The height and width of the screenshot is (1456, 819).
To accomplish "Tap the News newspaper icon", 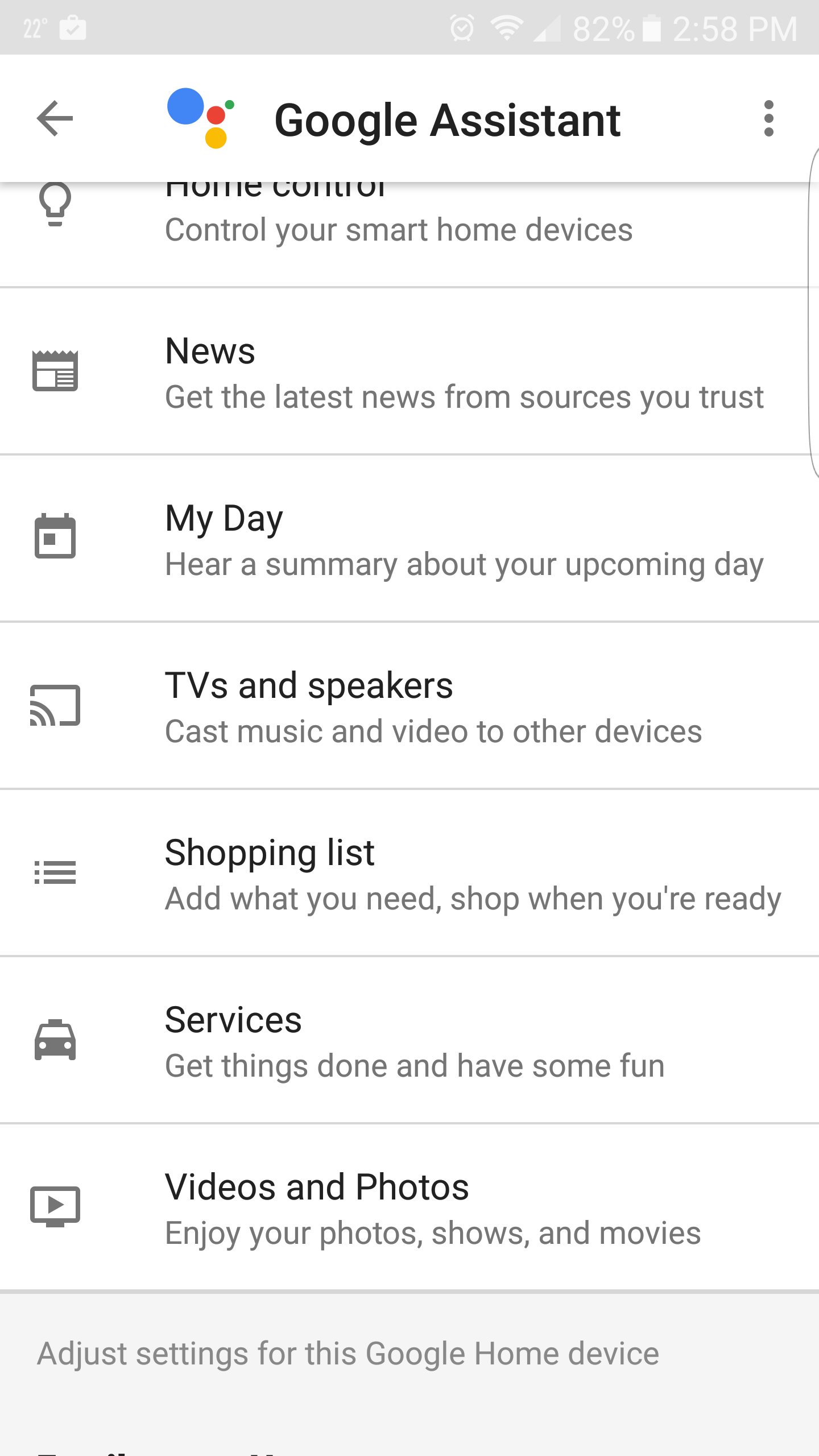I will pyautogui.click(x=55, y=371).
